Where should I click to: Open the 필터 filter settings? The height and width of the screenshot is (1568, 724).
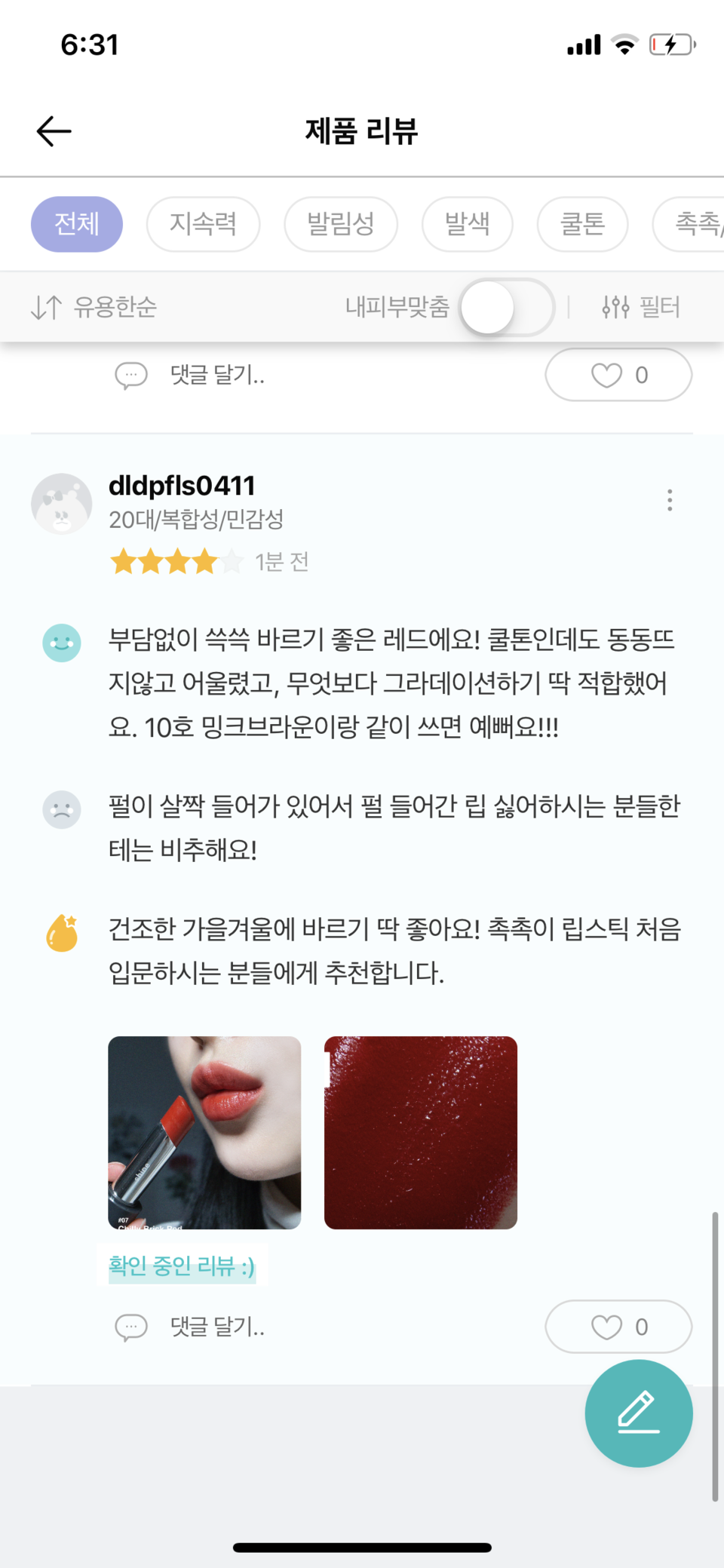point(641,307)
